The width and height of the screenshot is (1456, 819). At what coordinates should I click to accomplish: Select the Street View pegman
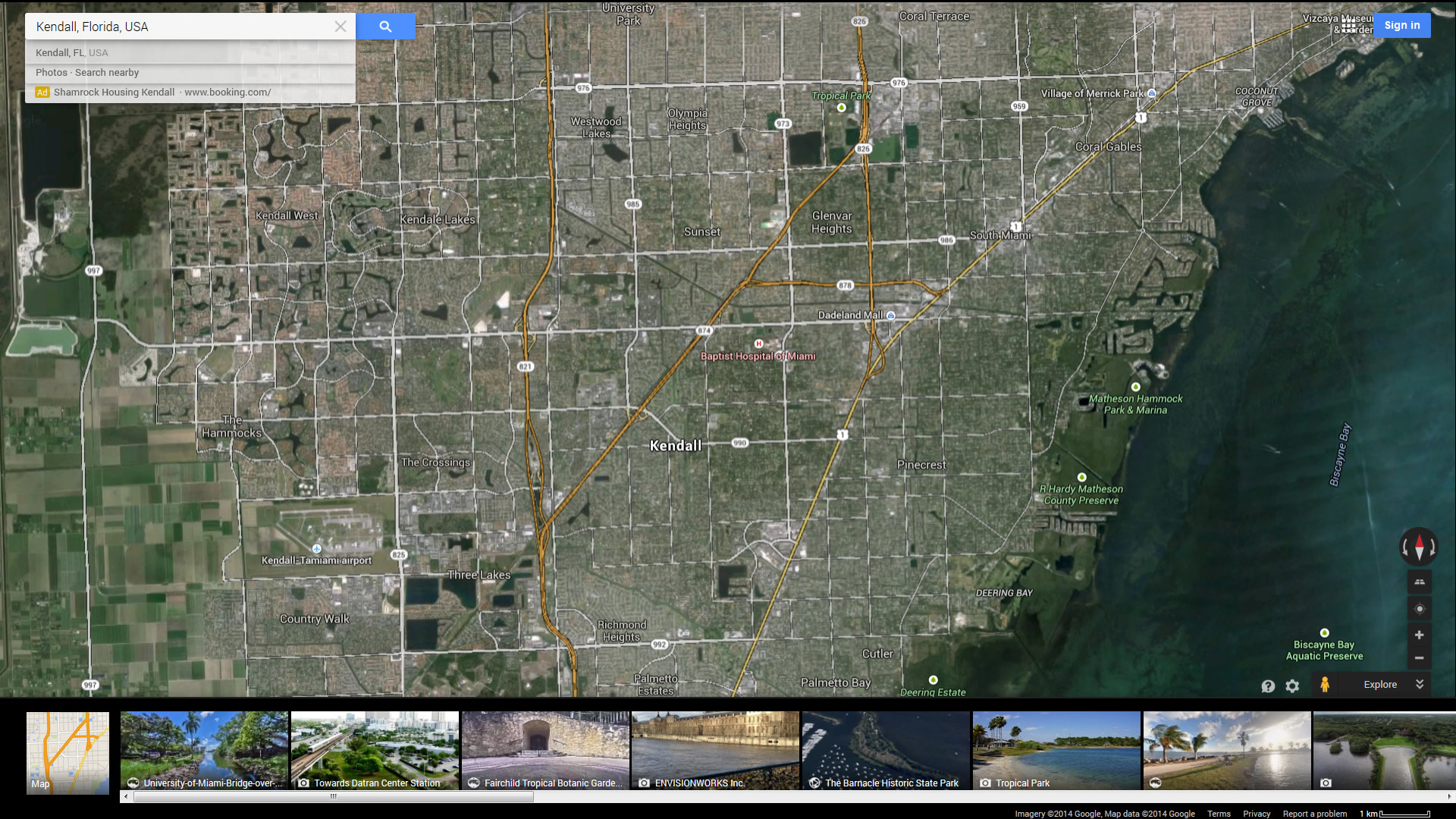pyautogui.click(x=1325, y=685)
